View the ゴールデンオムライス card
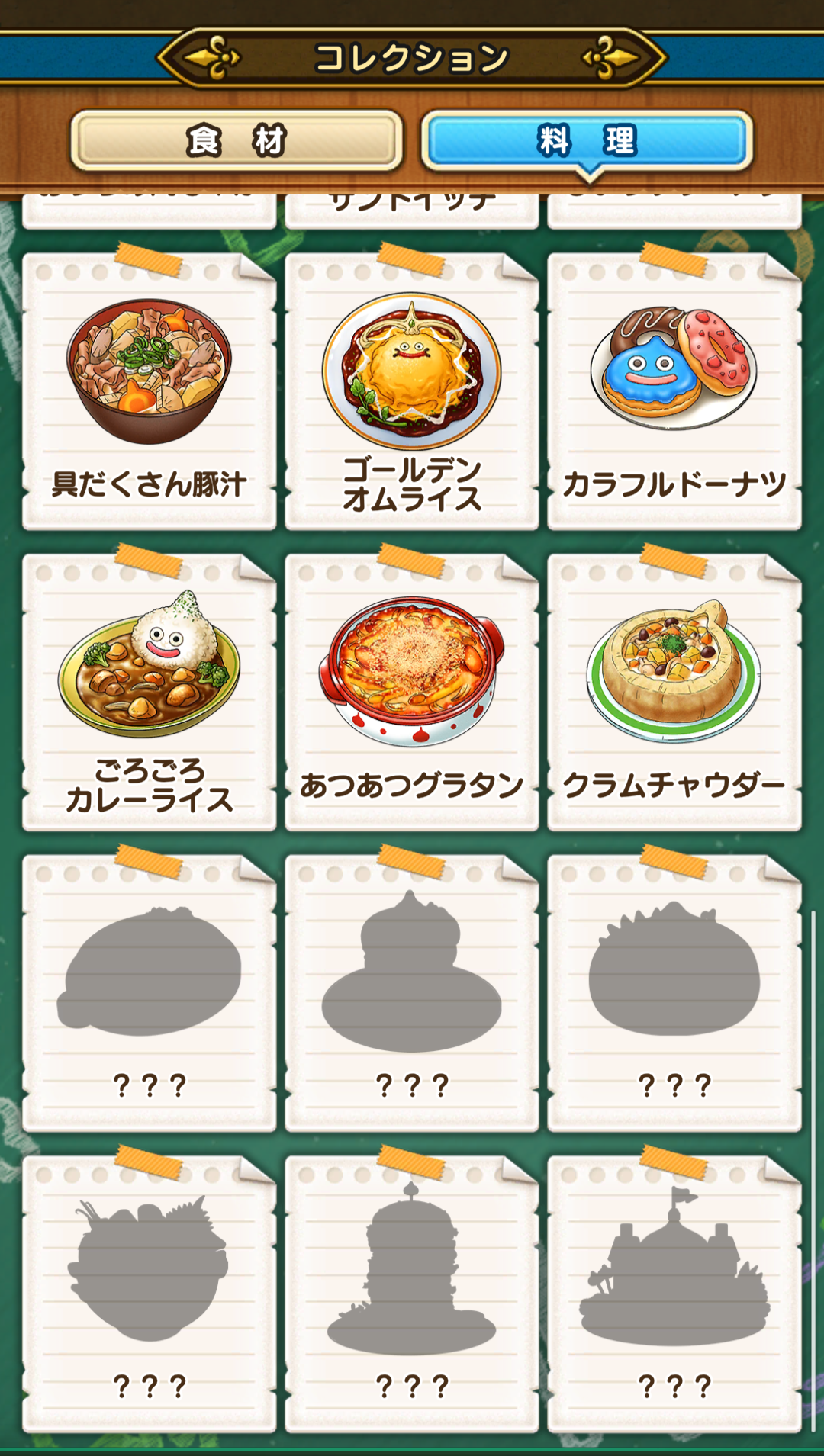This screenshot has width=824, height=1456. [412, 391]
